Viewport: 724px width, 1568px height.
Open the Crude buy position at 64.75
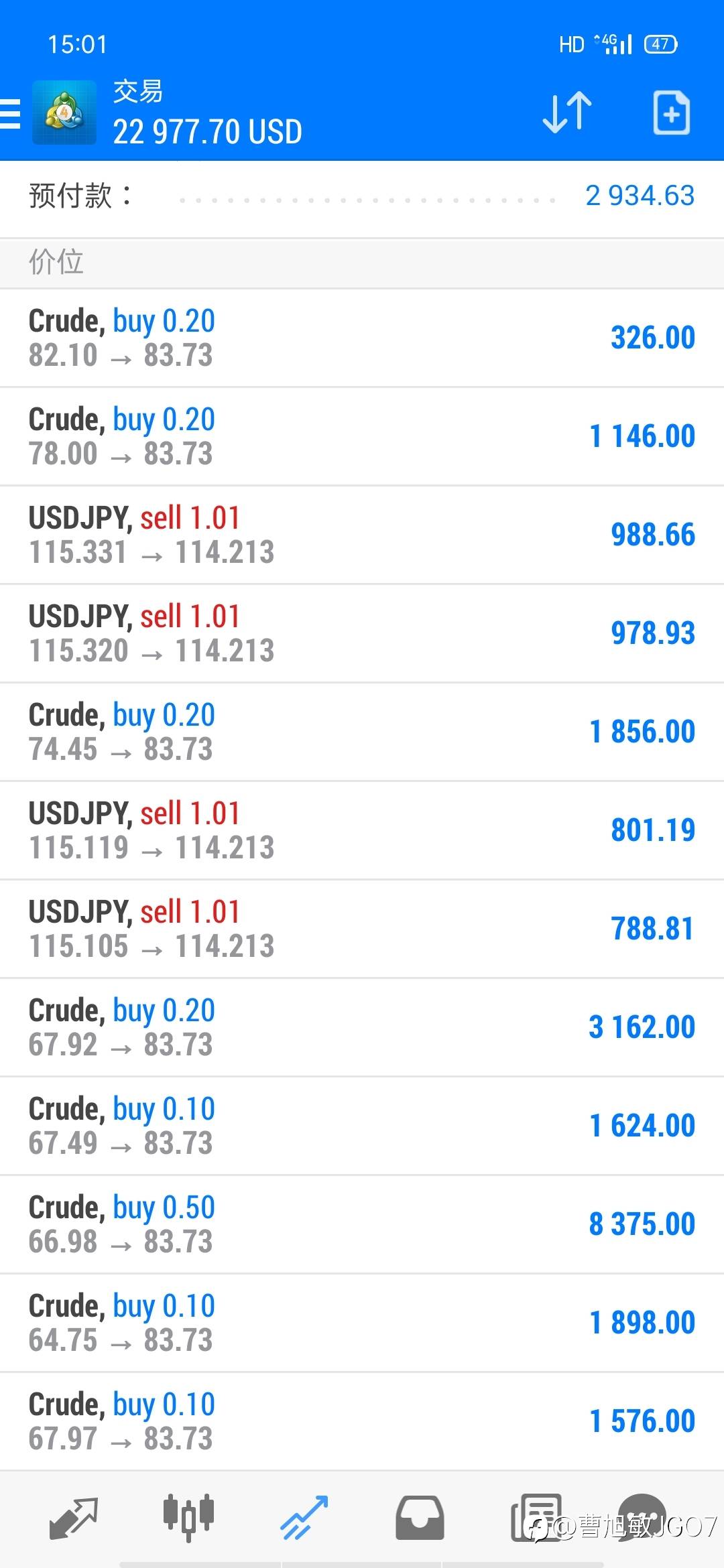(362, 1323)
